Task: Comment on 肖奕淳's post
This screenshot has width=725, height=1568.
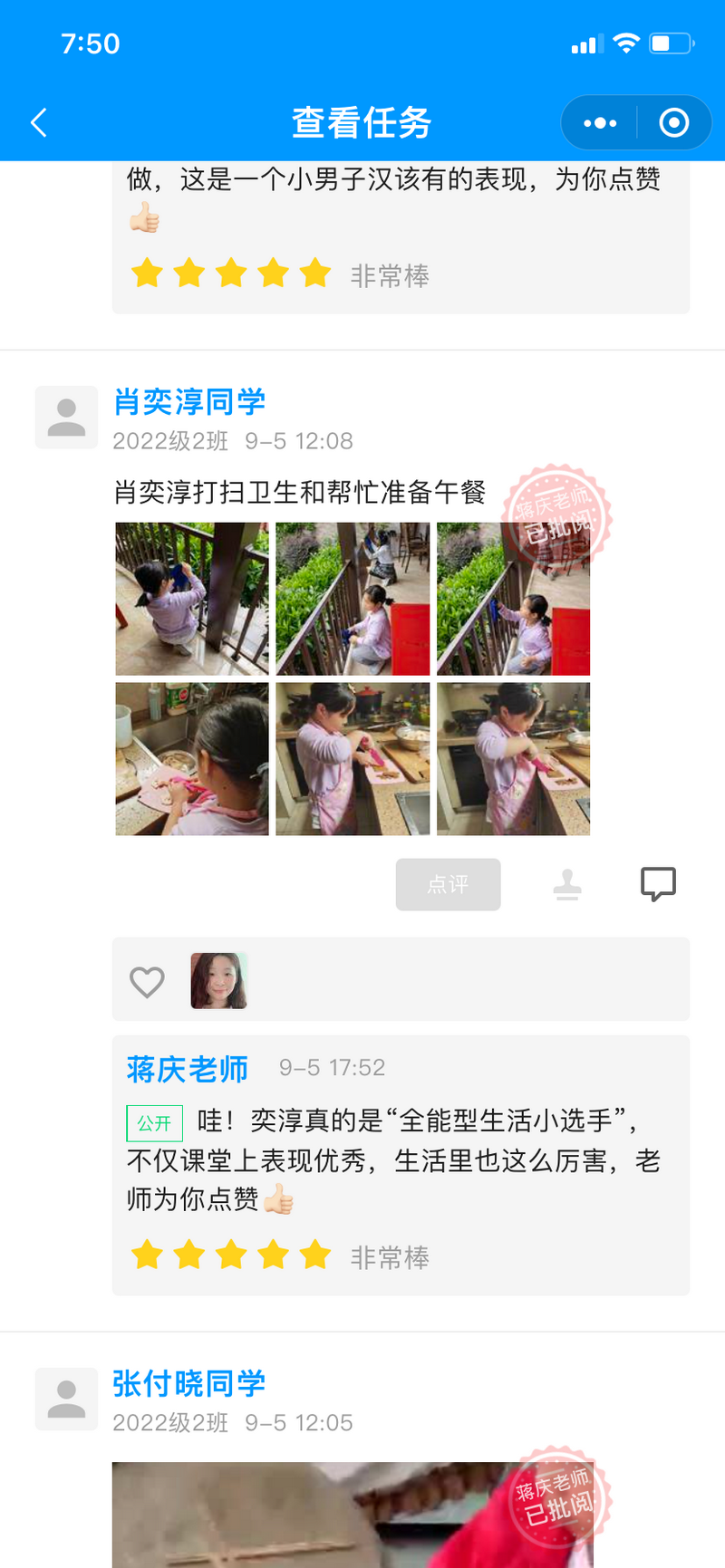Action: pos(658,883)
